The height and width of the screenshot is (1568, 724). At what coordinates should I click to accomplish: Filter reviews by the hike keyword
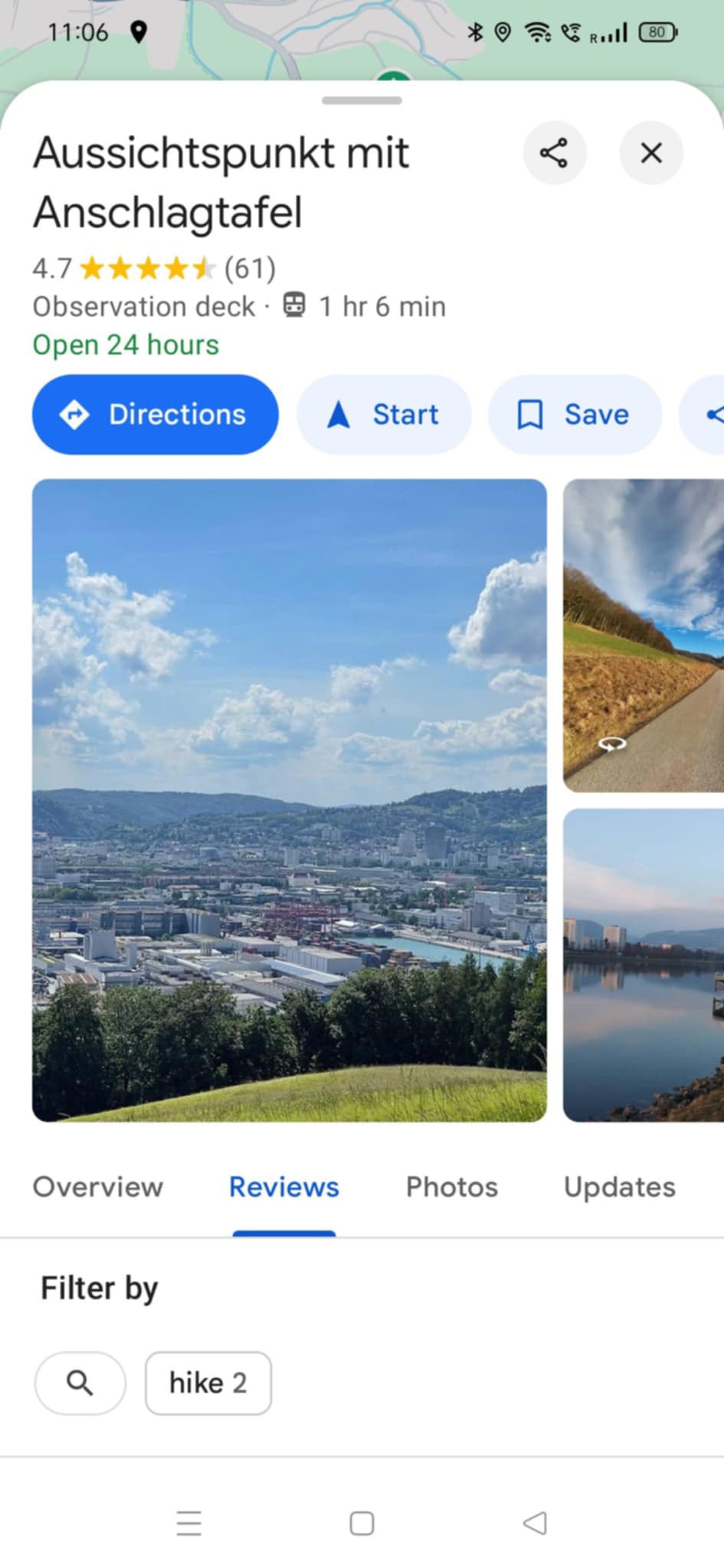(x=208, y=1383)
